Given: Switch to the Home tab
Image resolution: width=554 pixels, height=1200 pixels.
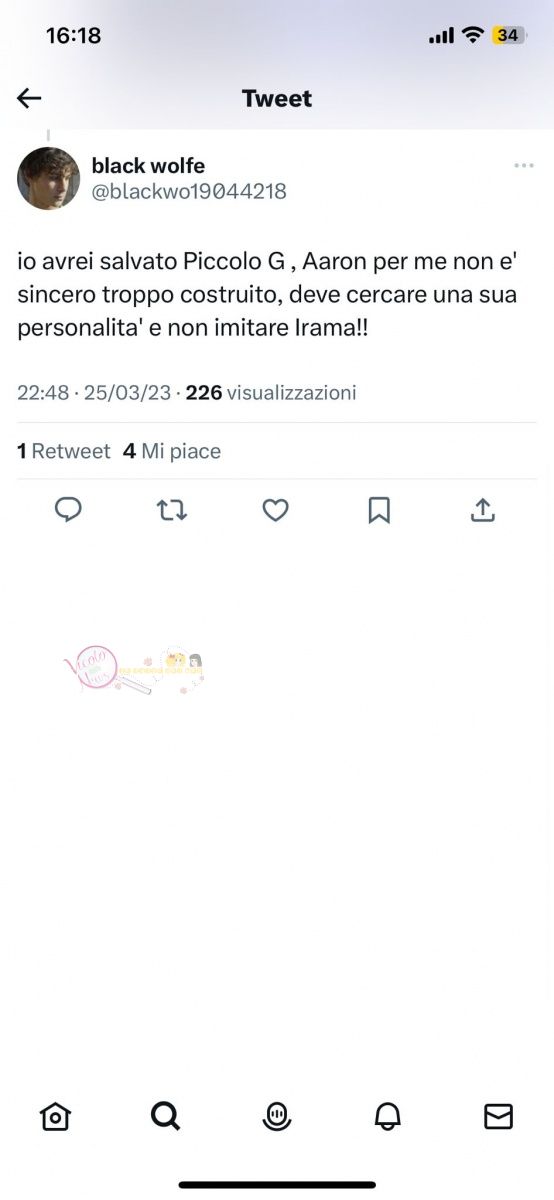Looking at the screenshot, I should [55, 1116].
